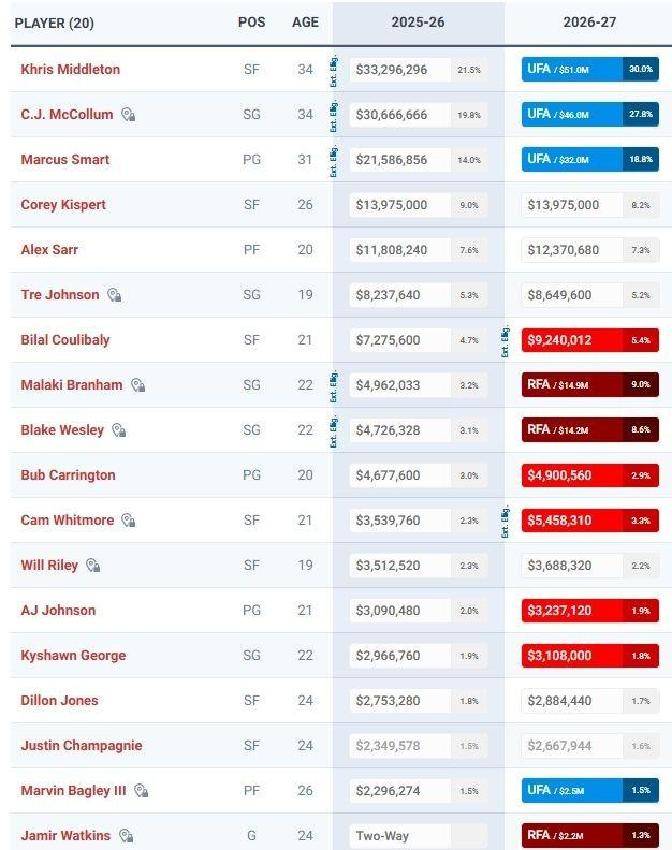
Task: Tap the note icon beside C.J. McCollum
Action: coord(128,114)
